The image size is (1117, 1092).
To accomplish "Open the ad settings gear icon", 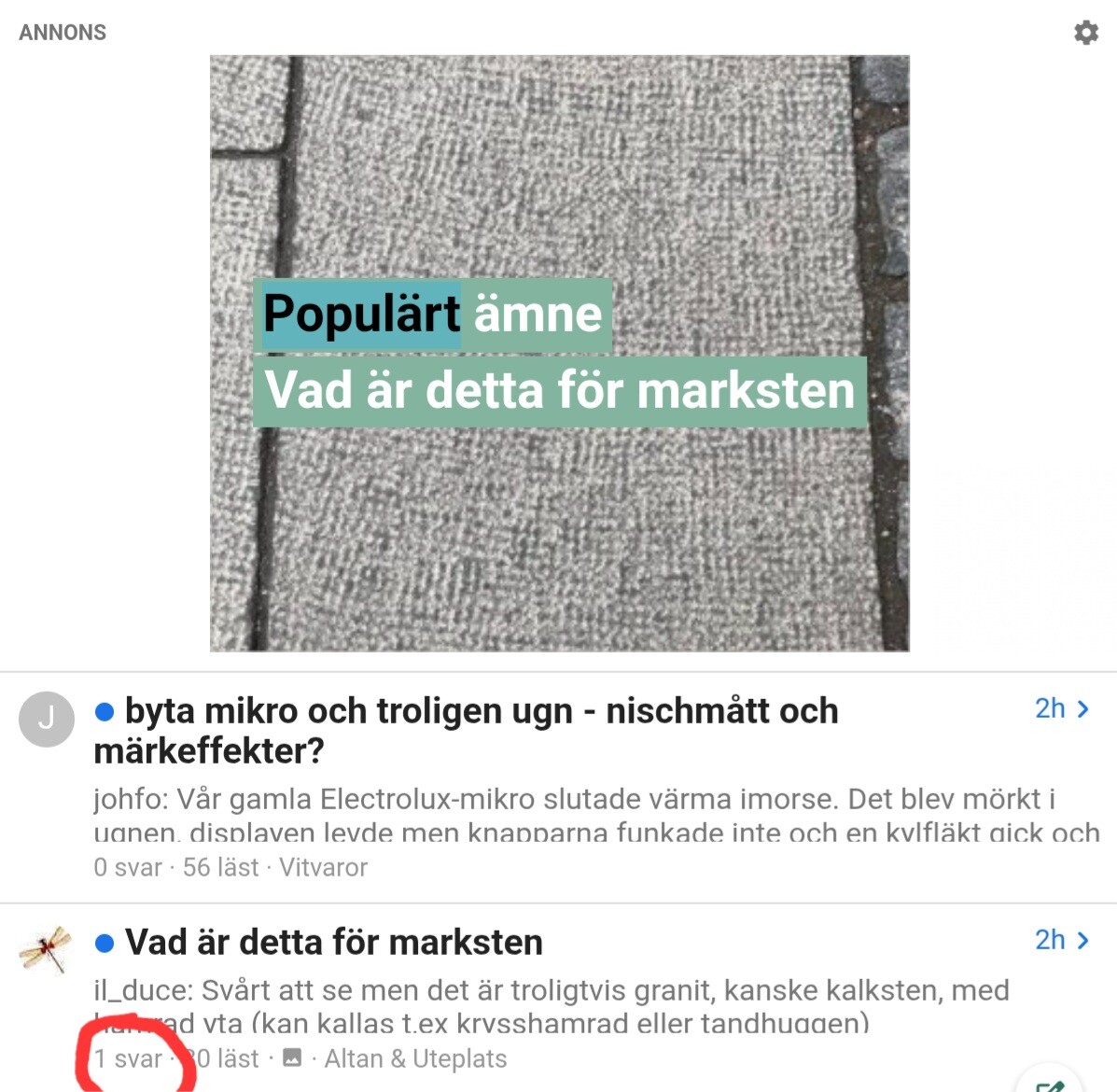I will (x=1085, y=33).
